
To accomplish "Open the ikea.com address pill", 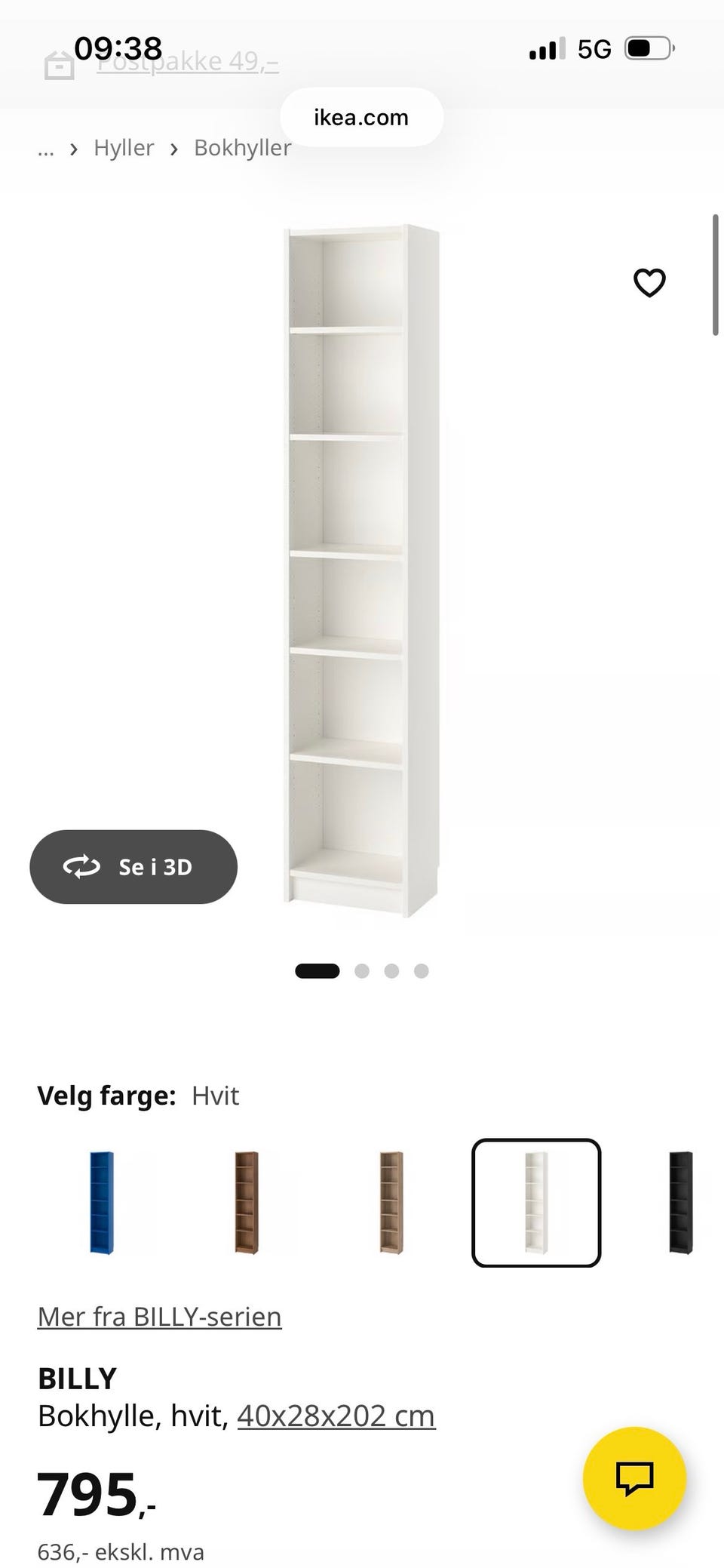I will [x=361, y=117].
